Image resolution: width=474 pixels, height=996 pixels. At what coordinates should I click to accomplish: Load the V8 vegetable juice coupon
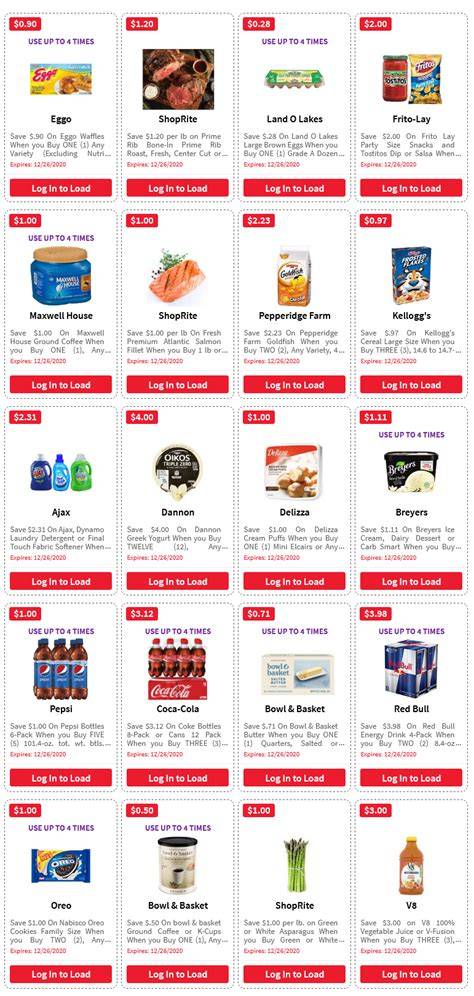click(411, 974)
